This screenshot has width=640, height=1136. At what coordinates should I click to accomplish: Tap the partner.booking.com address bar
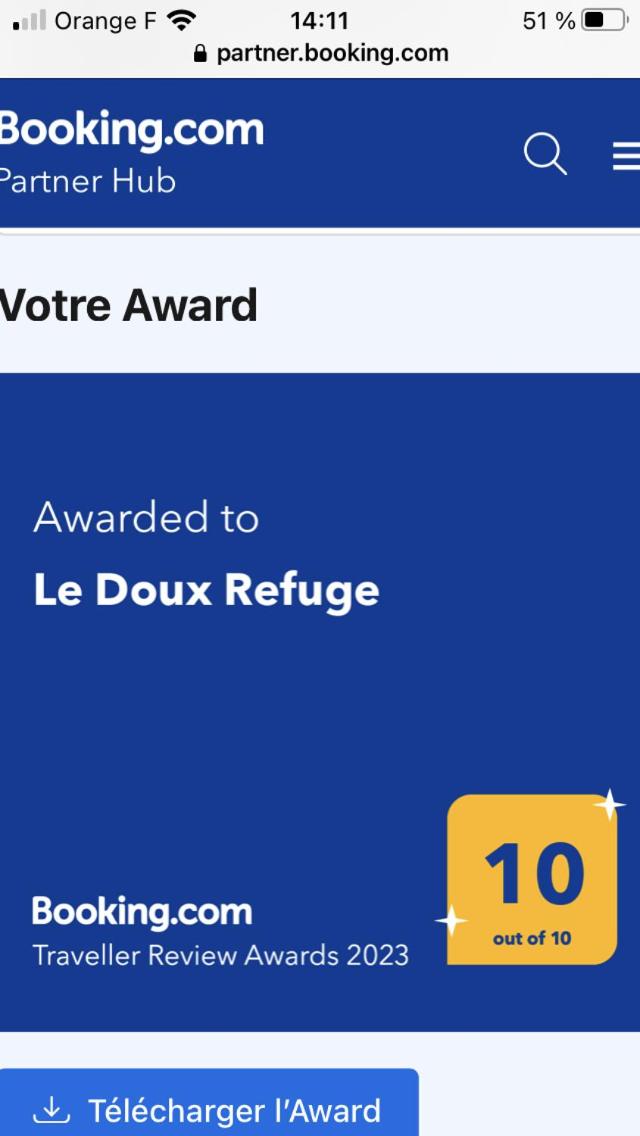pyautogui.click(x=320, y=53)
